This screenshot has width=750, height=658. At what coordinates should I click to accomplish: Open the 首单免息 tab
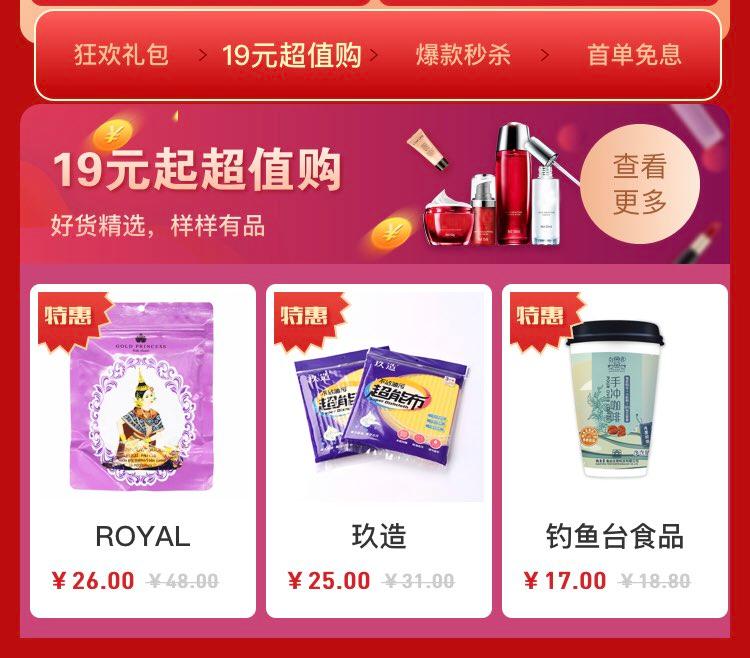[634, 54]
